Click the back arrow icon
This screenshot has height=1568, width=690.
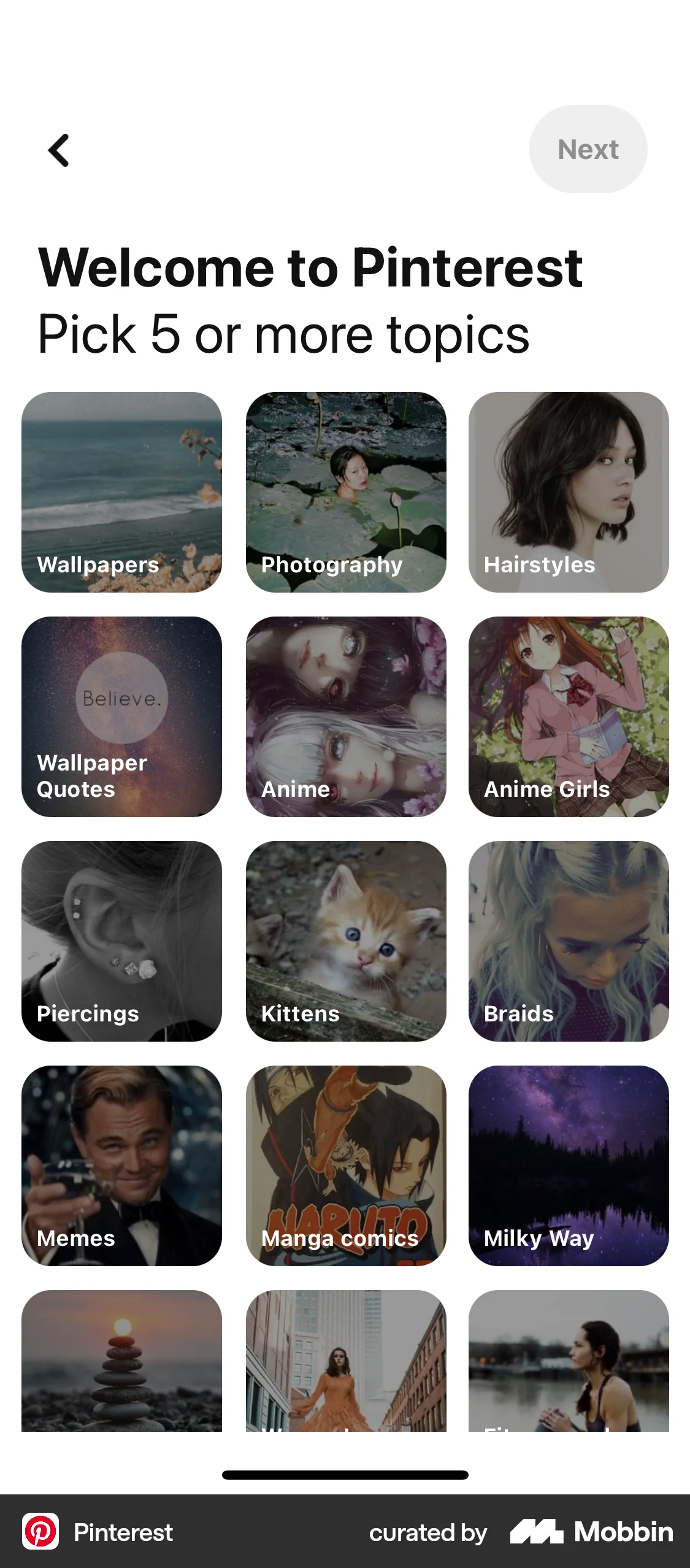tap(58, 150)
